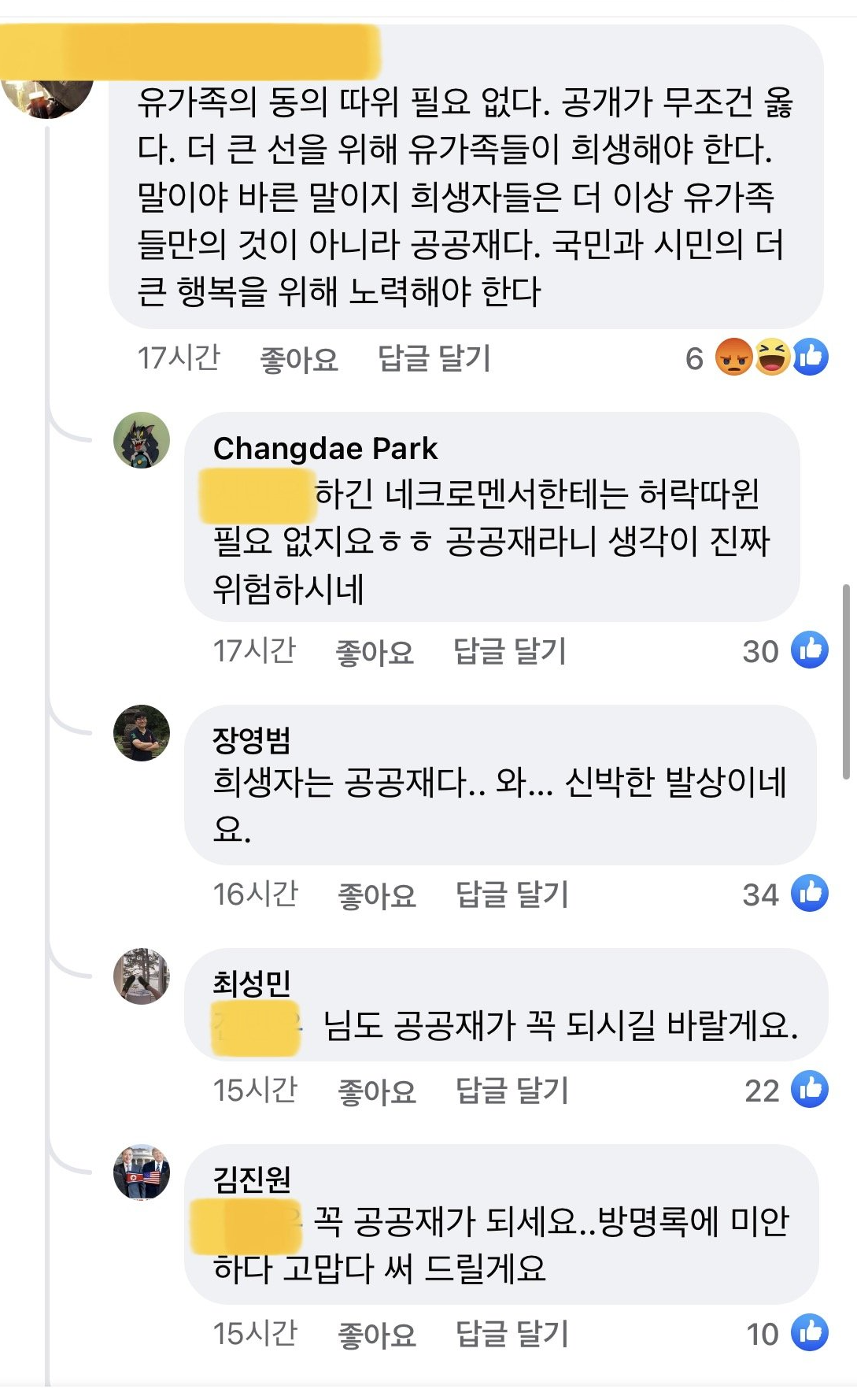Screen dimensions: 857x1400
Task: Click the reaction count 6 on top comment
Action: coord(693,358)
